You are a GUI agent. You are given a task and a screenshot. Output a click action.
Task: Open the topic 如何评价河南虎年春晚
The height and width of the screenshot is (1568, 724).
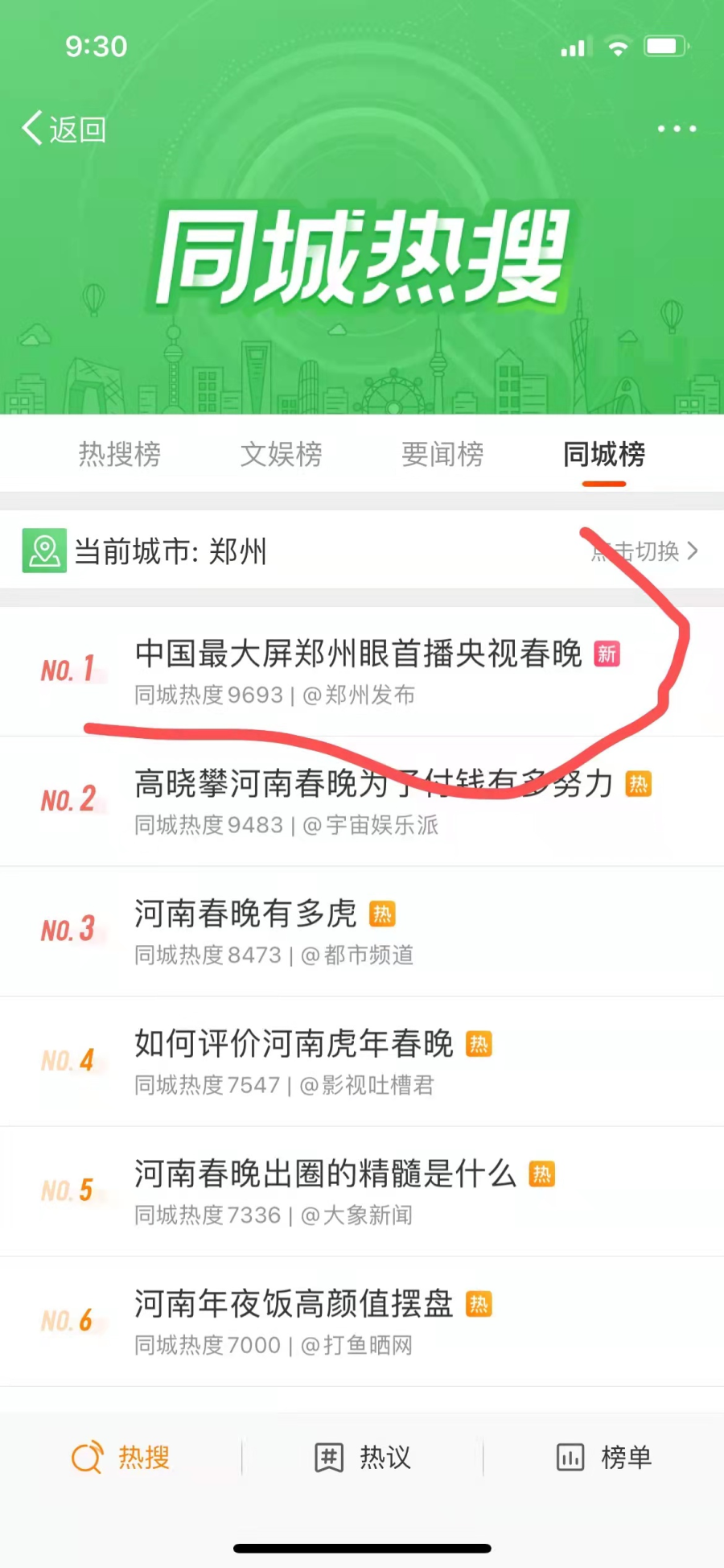(x=294, y=1044)
